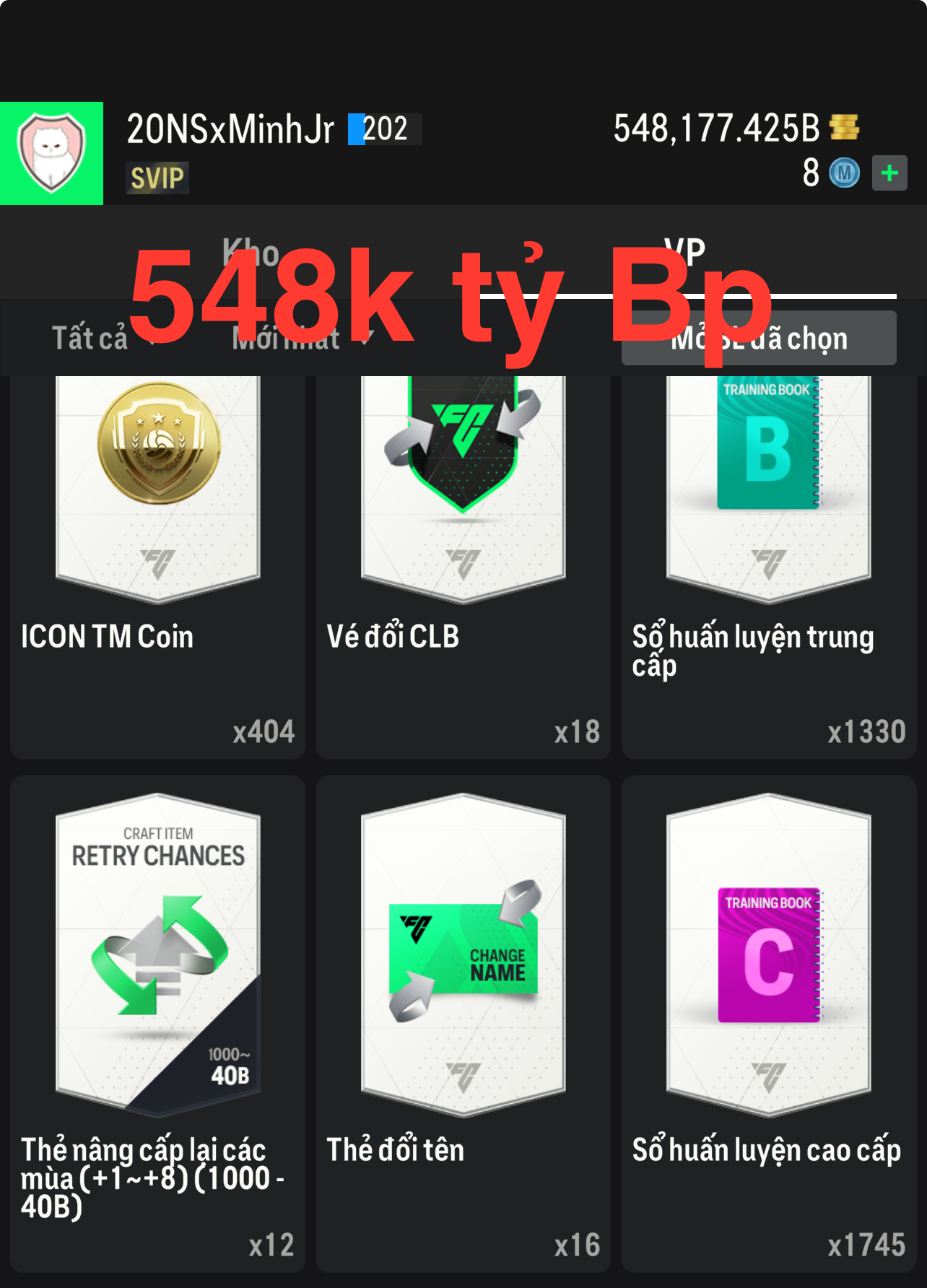Viewport: 927px width, 1288px height.
Task: Expand the Tất cả filter dropdown
Action: click(101, 338)
